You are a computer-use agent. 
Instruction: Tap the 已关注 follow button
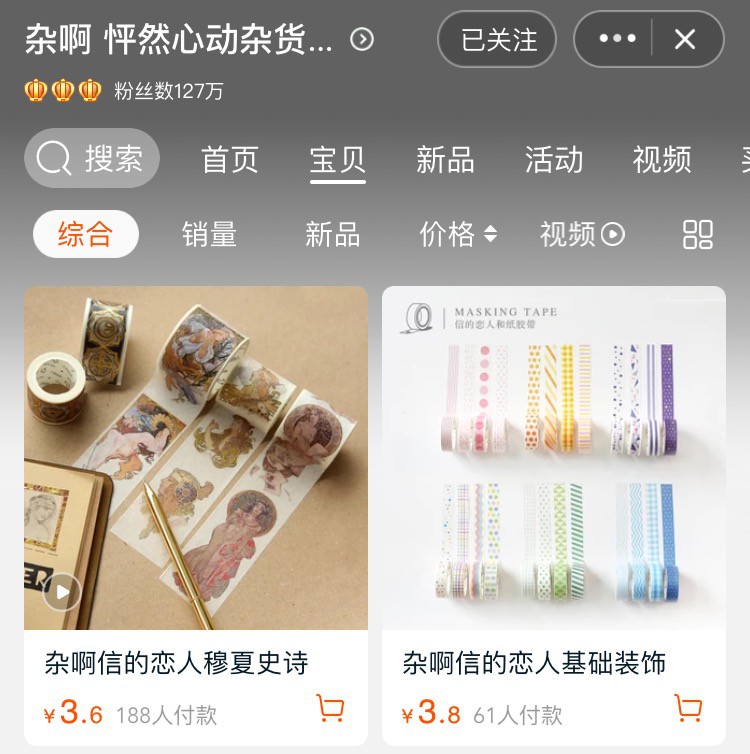(497, 40)
